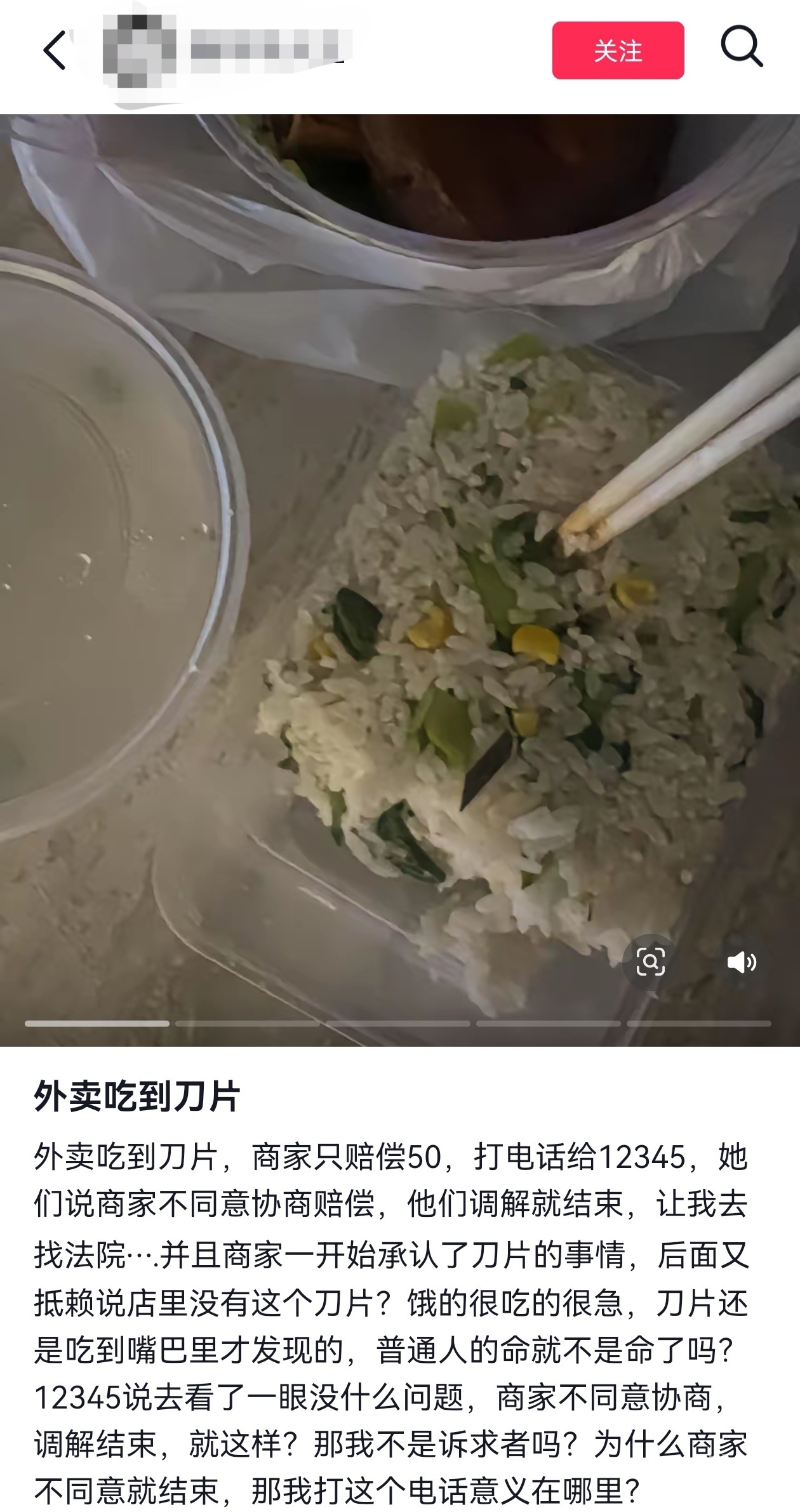Mute the post's sound
This screenshot has height=1512, width=800.
click(x=741, y=962)
